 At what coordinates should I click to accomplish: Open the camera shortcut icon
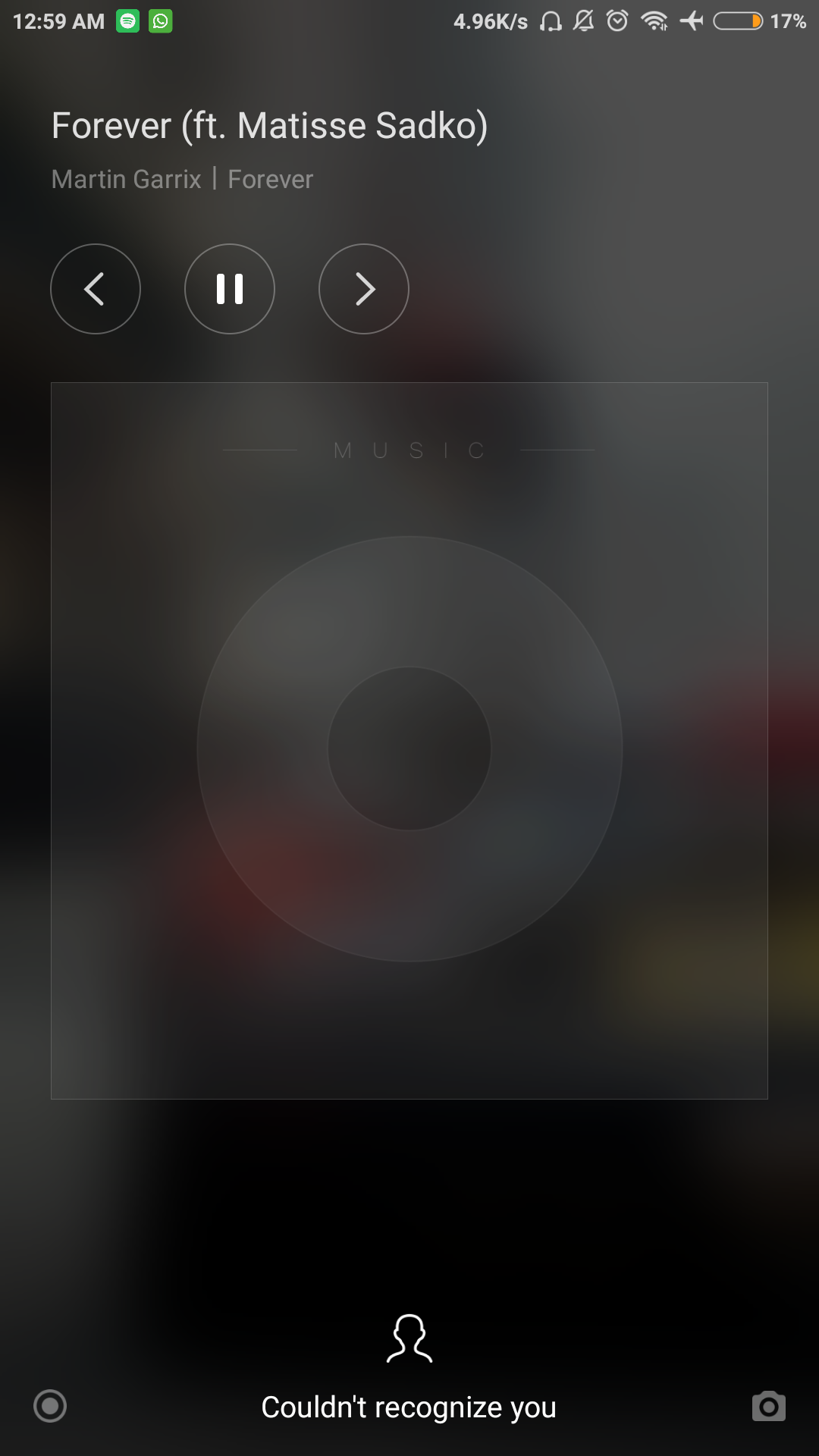pyautogui.click(x=769, y=1407)
